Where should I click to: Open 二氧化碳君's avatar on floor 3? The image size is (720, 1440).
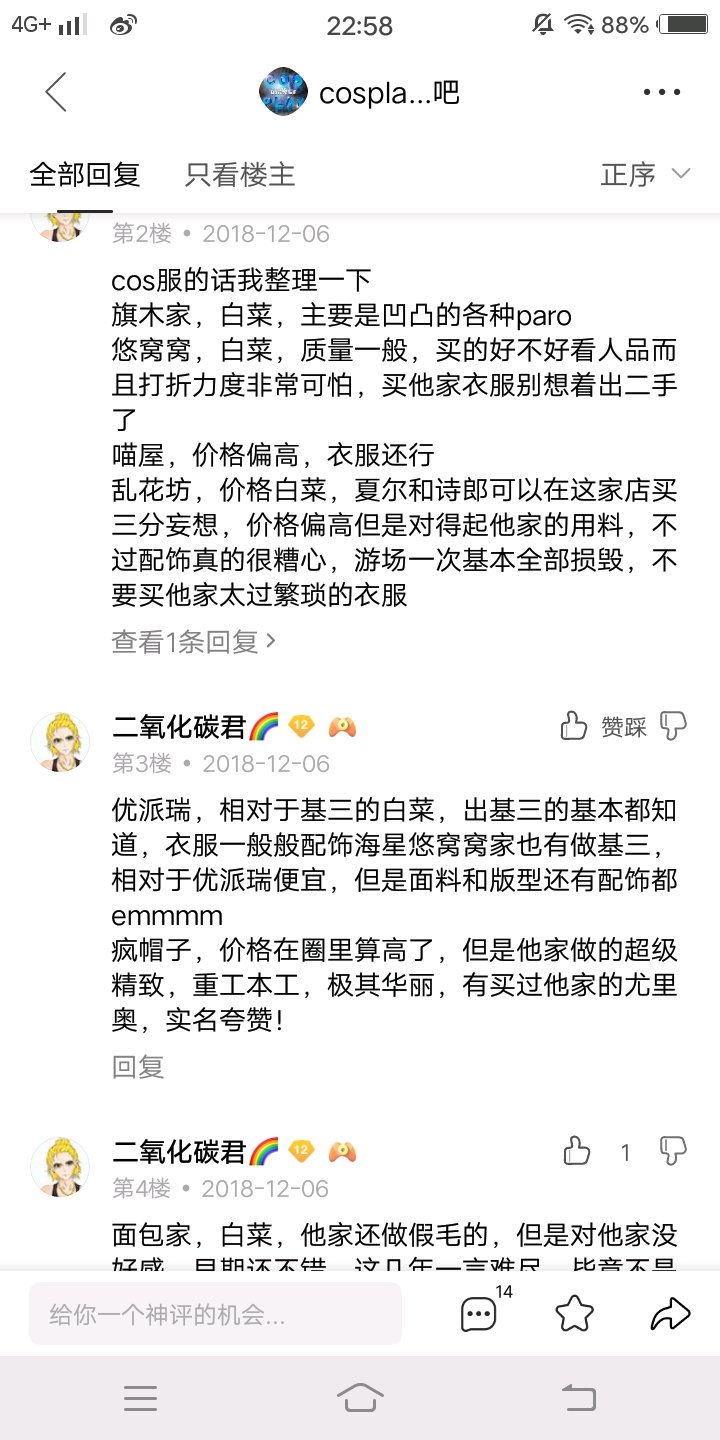(x=60, y=742)
